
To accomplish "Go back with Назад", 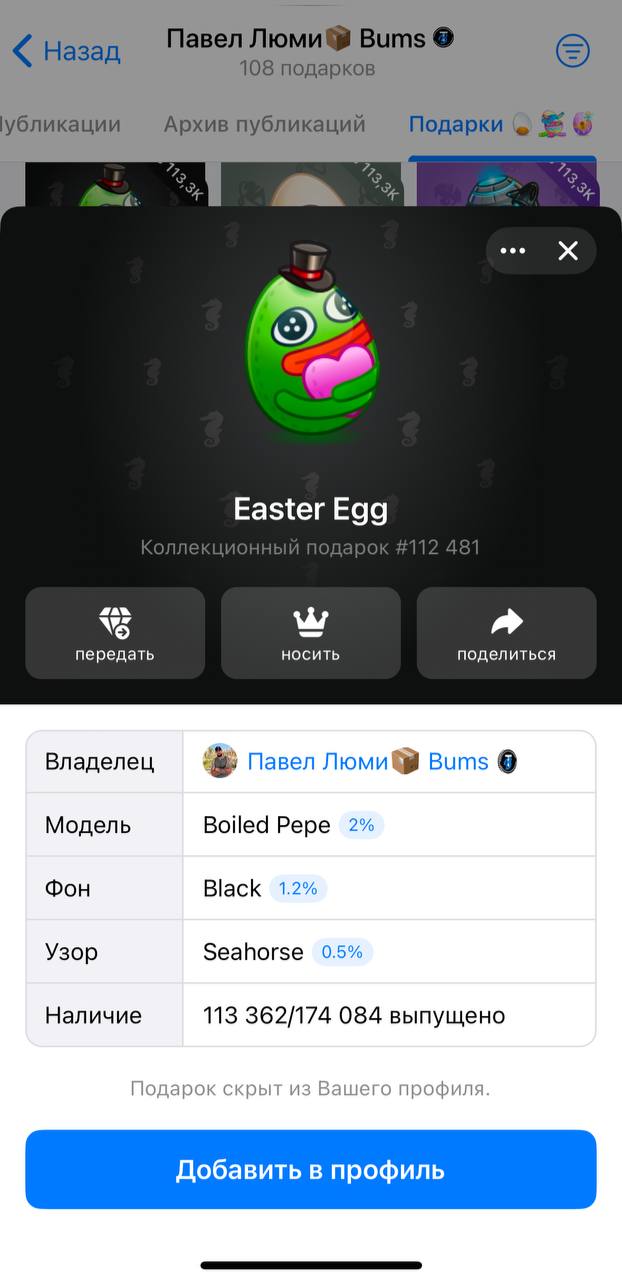I will click(66, 50).
